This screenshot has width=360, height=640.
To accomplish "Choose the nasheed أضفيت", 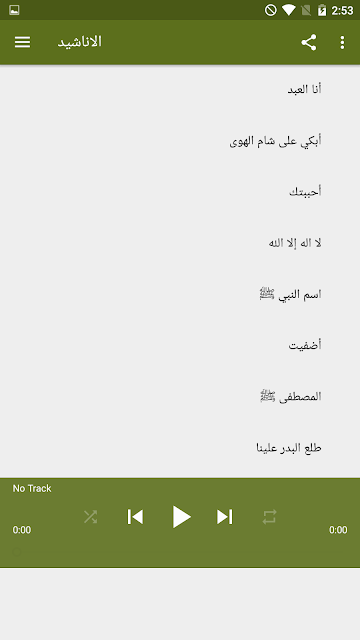I will (x=180, y=346).
